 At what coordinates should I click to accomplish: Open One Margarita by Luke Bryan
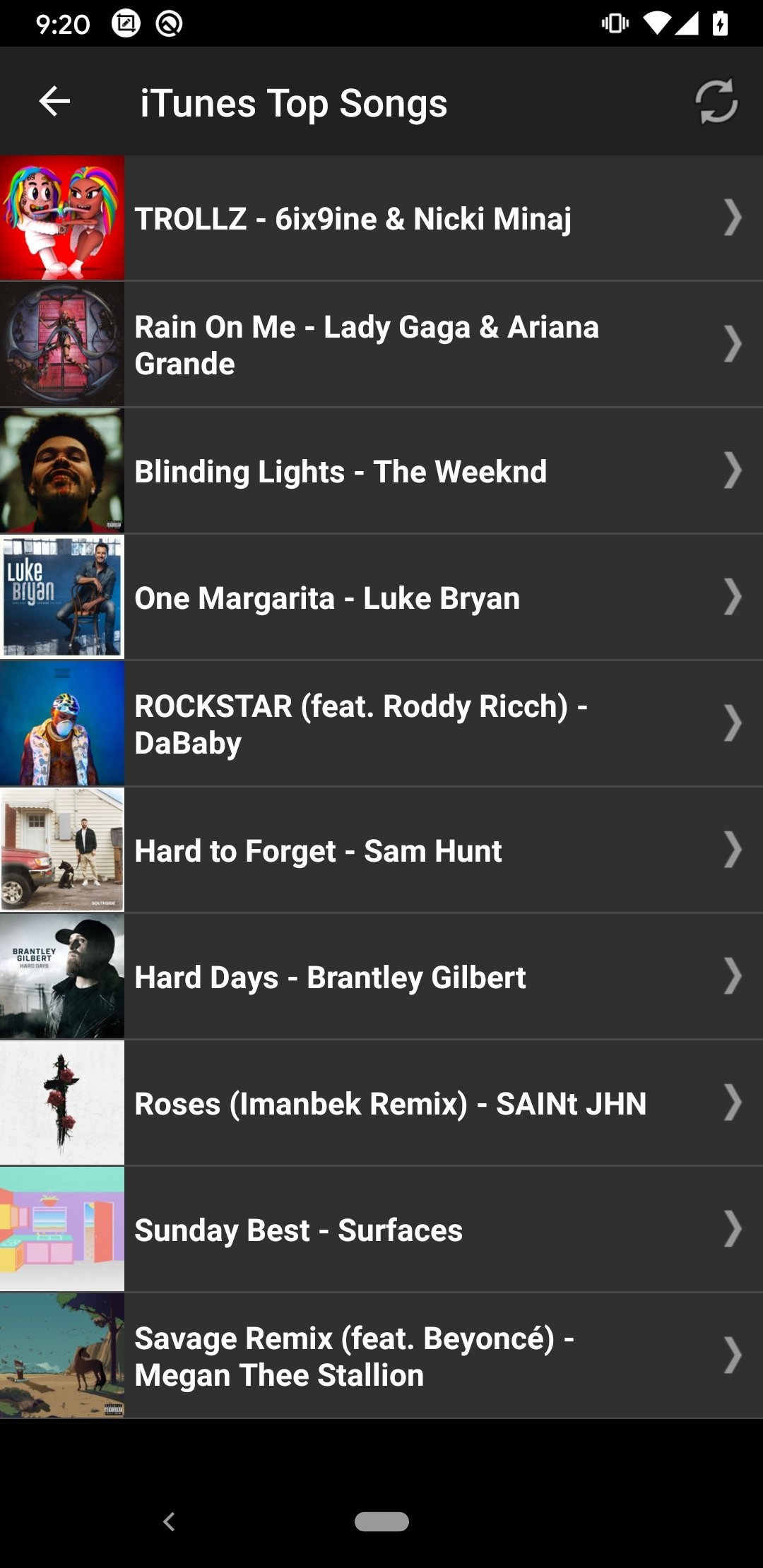[381, 598]
